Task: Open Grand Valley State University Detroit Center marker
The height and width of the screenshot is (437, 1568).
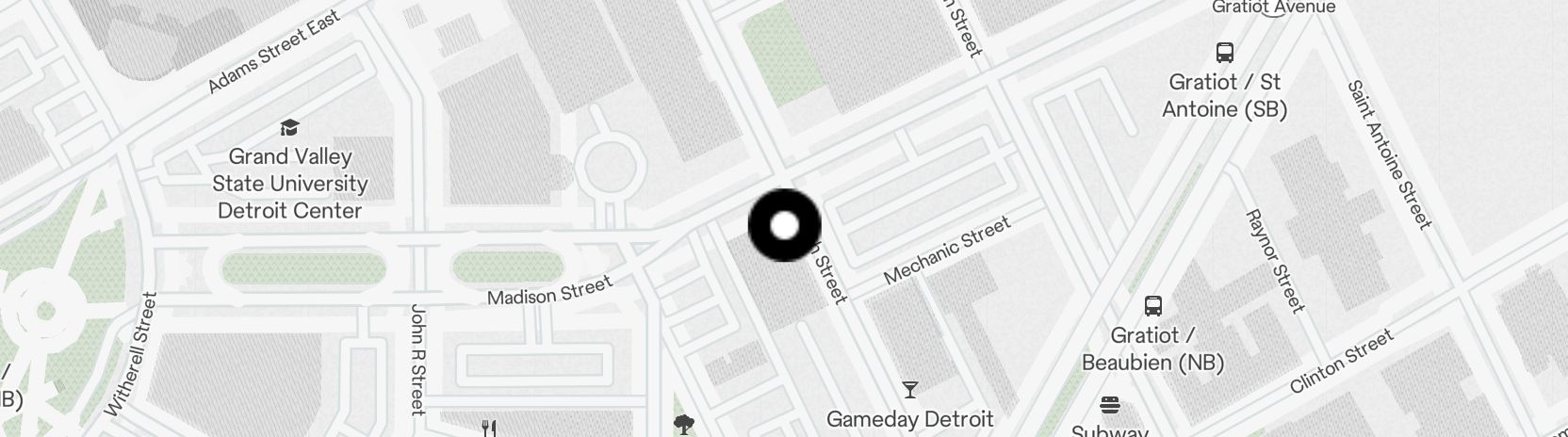Action: (289, 128)
